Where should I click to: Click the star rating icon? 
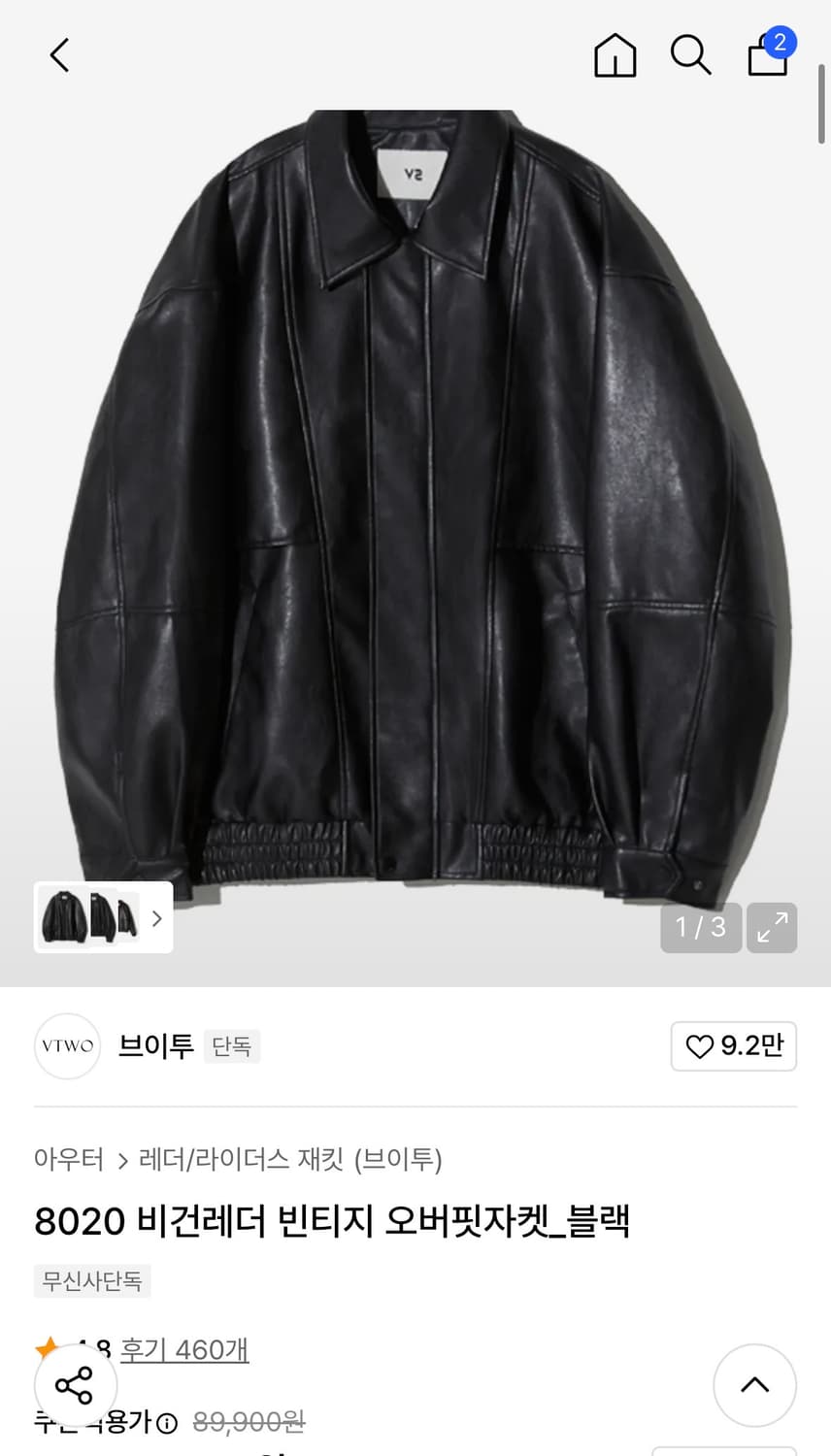[x=47, y=1349]
